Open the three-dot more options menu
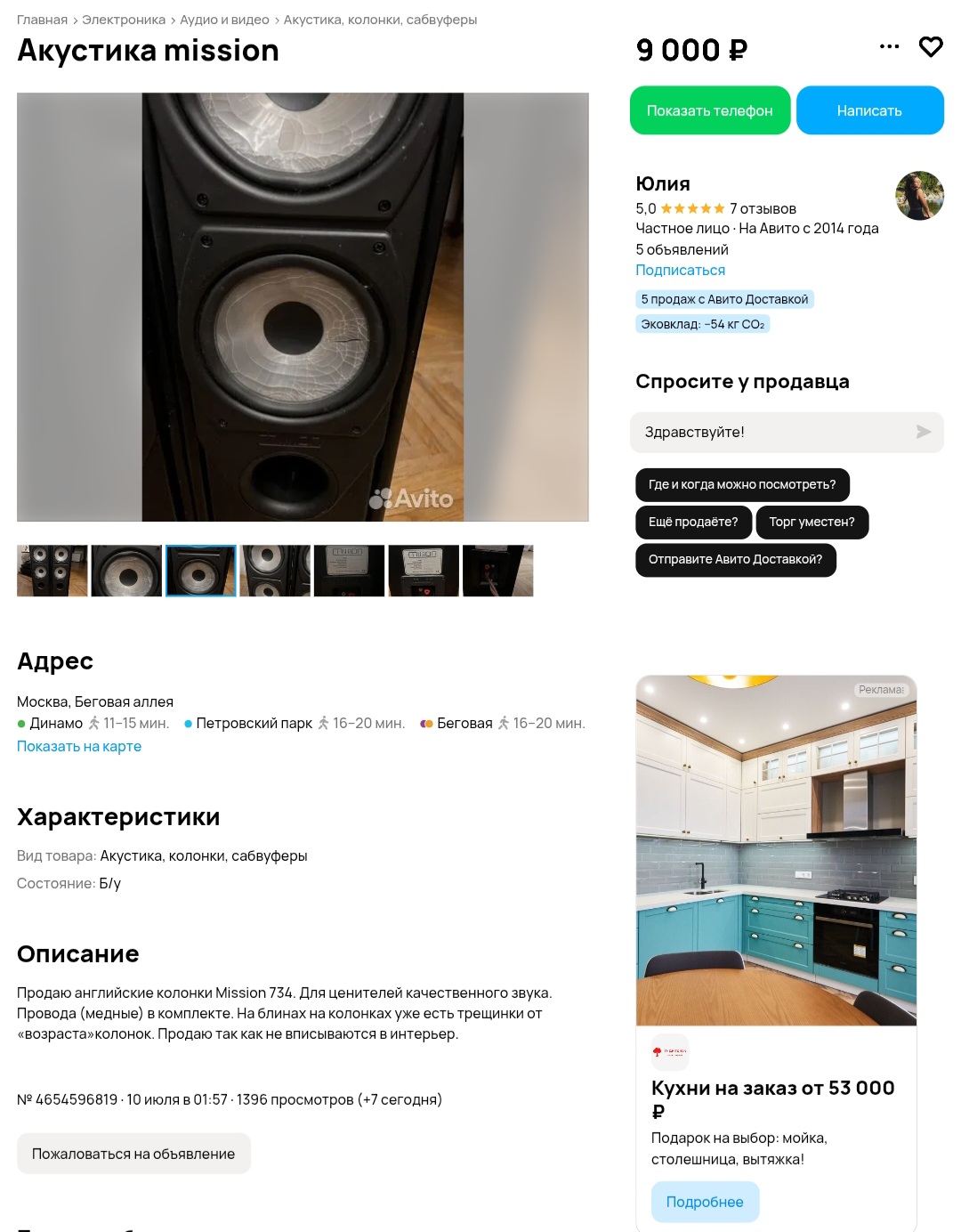961x1232 pixels. coord(889,46)
